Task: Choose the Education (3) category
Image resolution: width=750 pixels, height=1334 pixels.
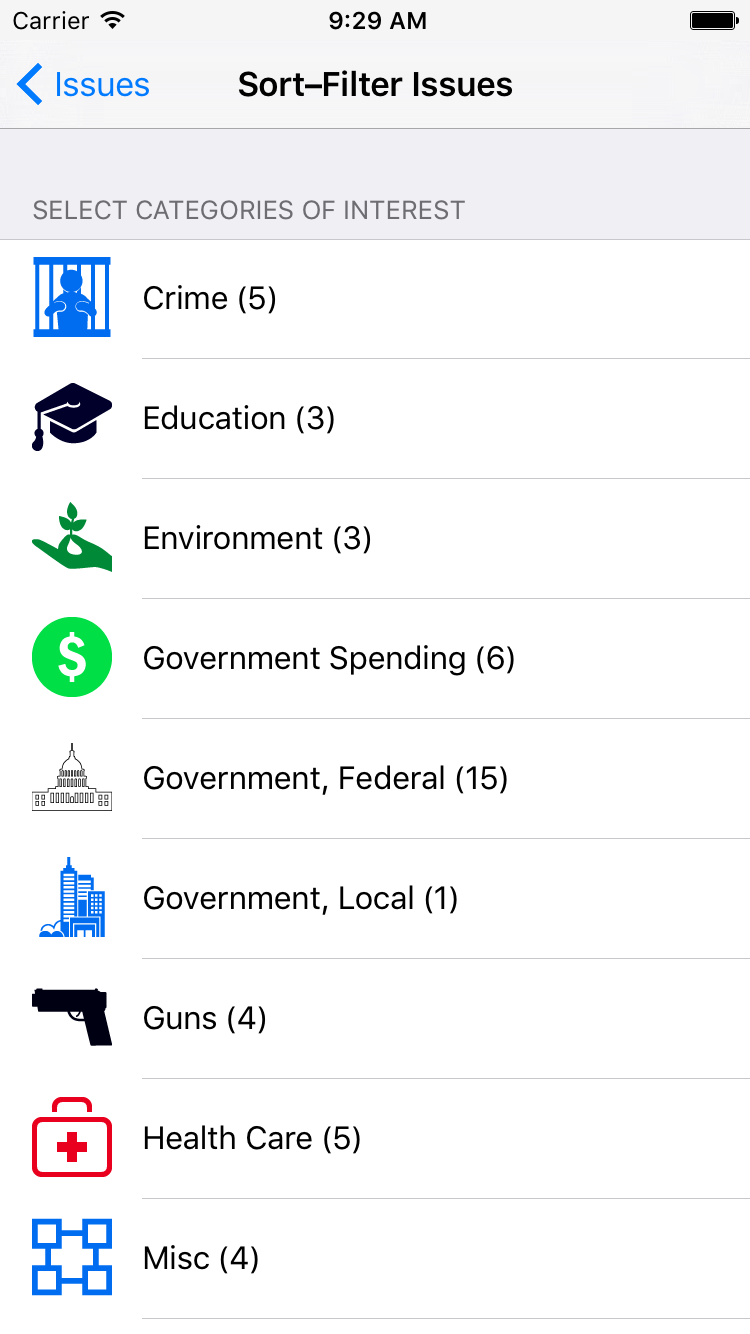Action: pyautogui.click(x=375, y=418)
